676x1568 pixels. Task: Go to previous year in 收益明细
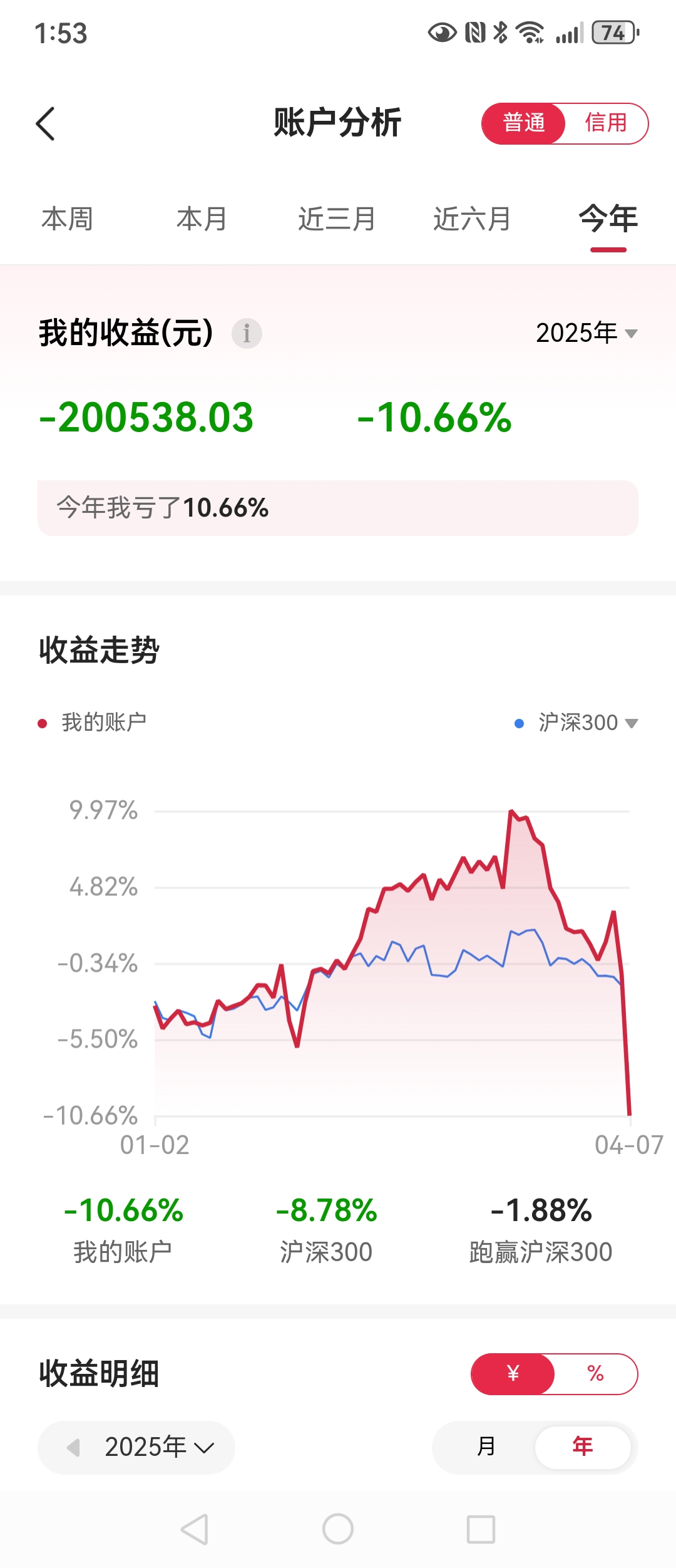tap(74, 1447)
